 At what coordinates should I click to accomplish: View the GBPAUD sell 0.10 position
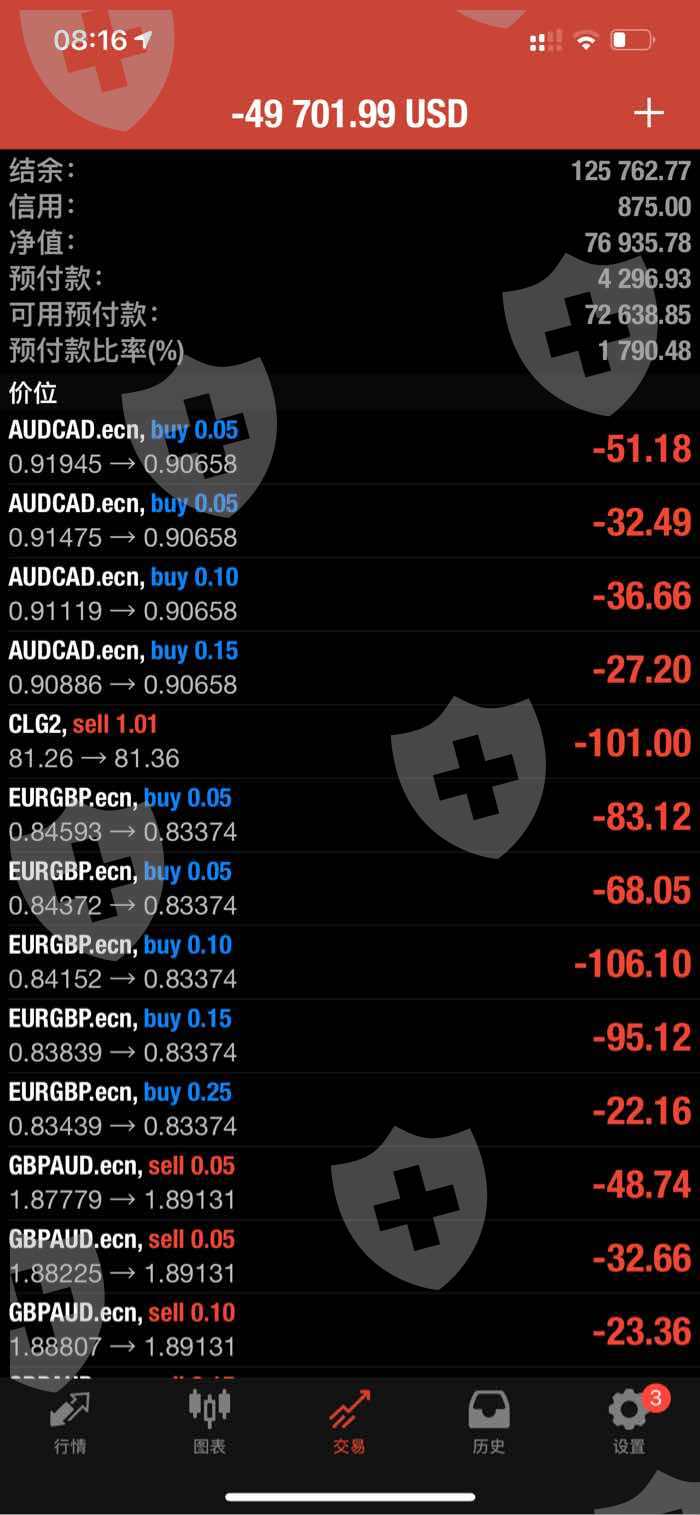click(x=350, y=1331)
